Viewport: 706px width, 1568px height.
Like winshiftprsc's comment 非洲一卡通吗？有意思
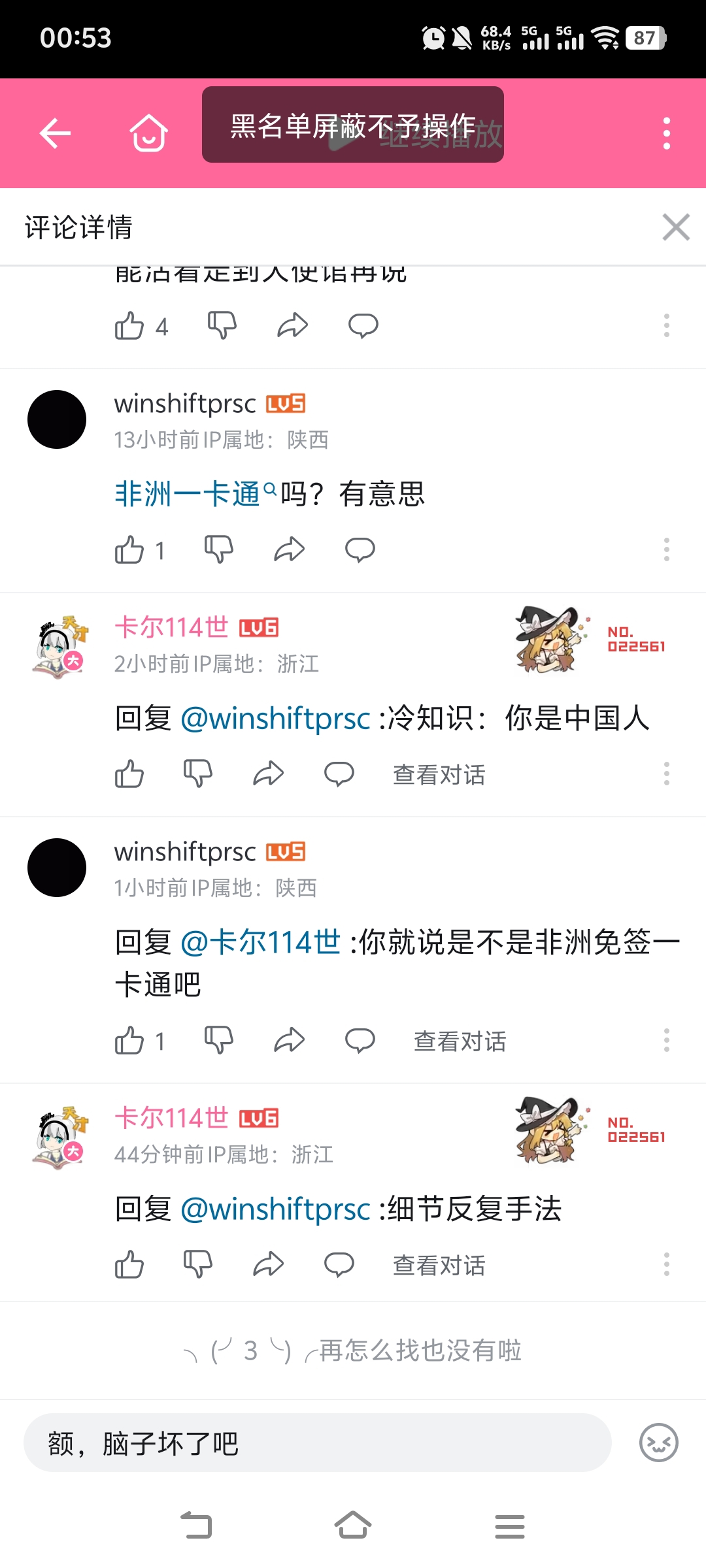[x=129, y=550]
